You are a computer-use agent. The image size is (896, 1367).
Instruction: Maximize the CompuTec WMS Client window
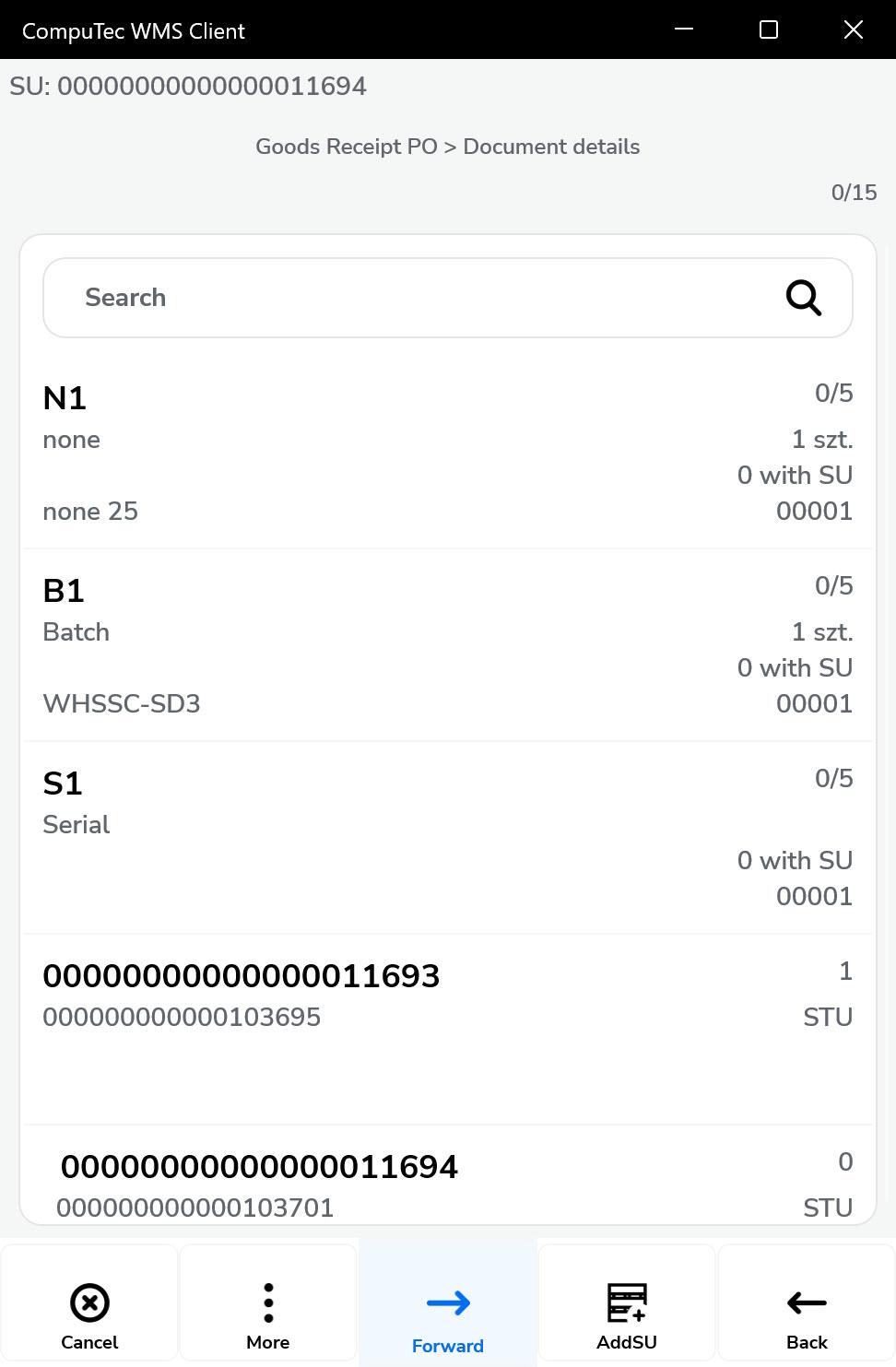pyautogui.click(x=769, y=29)
